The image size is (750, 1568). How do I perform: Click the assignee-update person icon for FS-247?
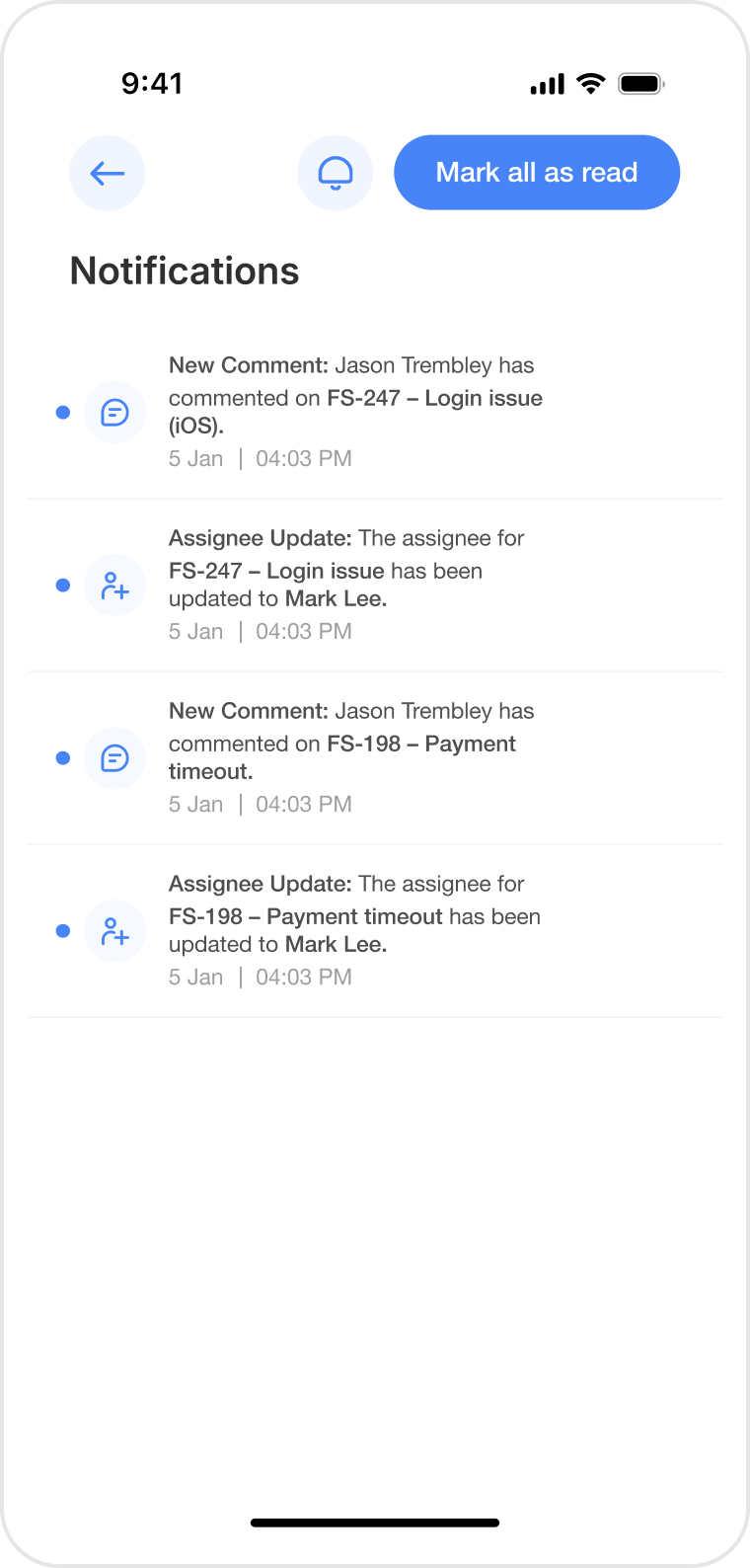(x=114, y=585)
